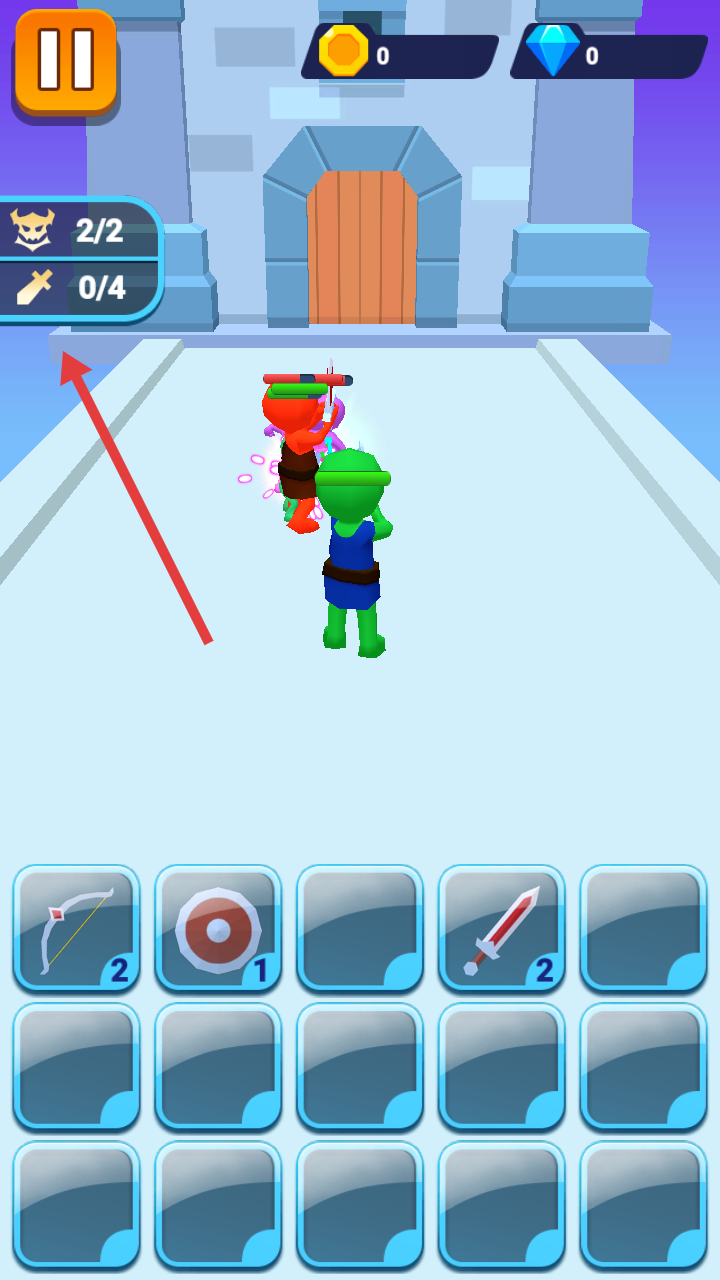Select the red sword item slot
720x1280 pixels.
tap(502, 928)
